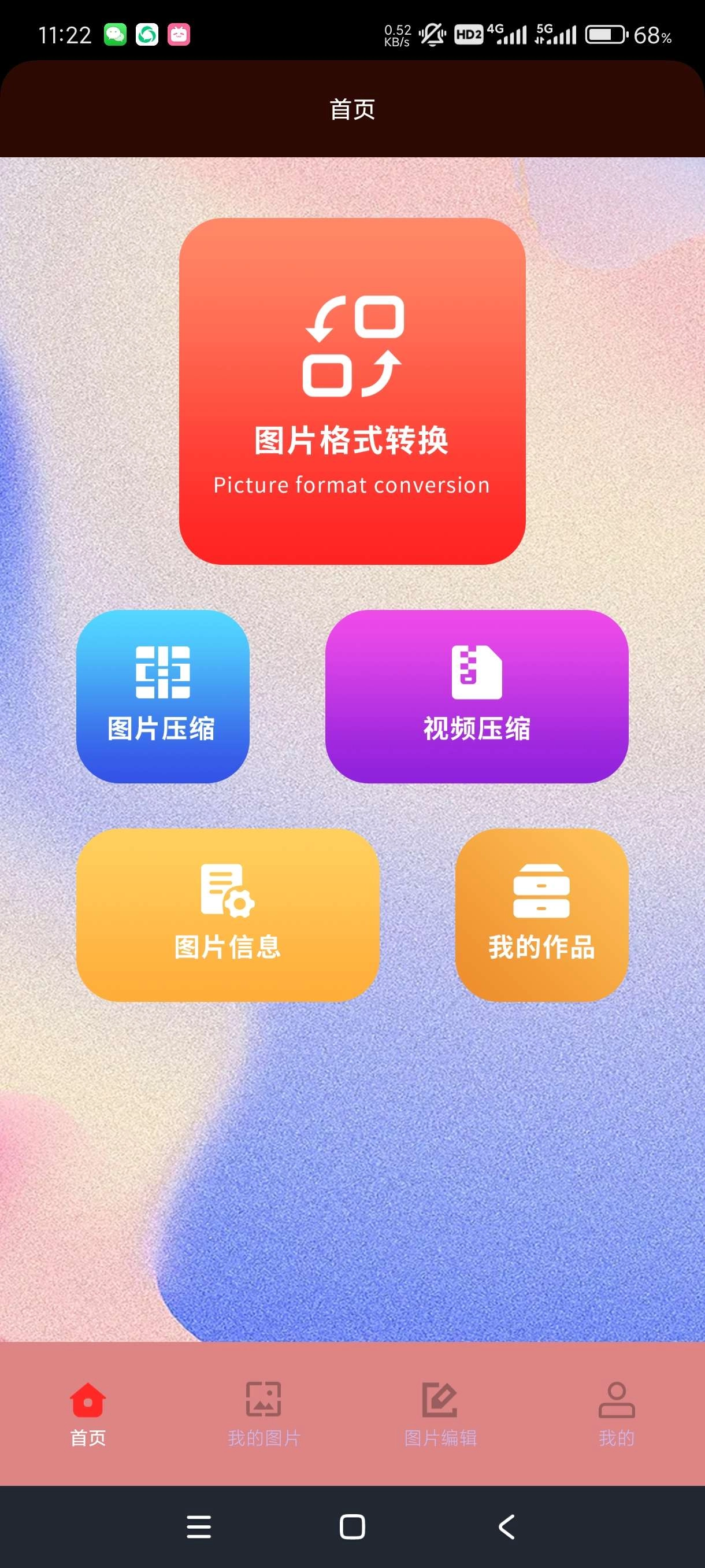Image resolution: width=705 pixels, height=1568 pixels.
Task: Open 我的作品 my works
Action: tap(541, 915)
